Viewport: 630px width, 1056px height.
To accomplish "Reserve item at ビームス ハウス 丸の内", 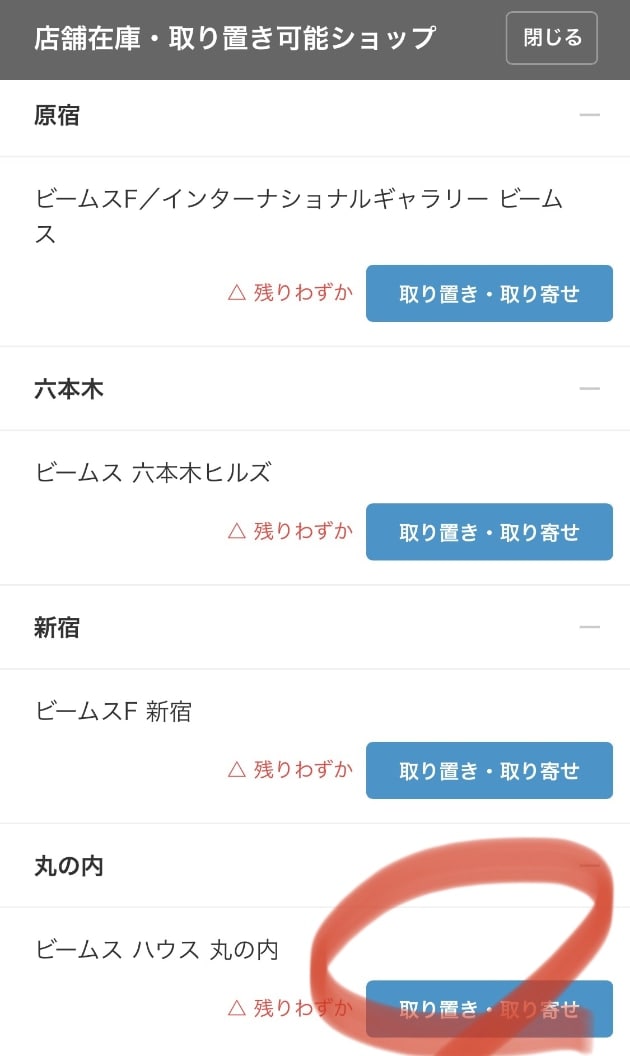I will (489, 1009).
